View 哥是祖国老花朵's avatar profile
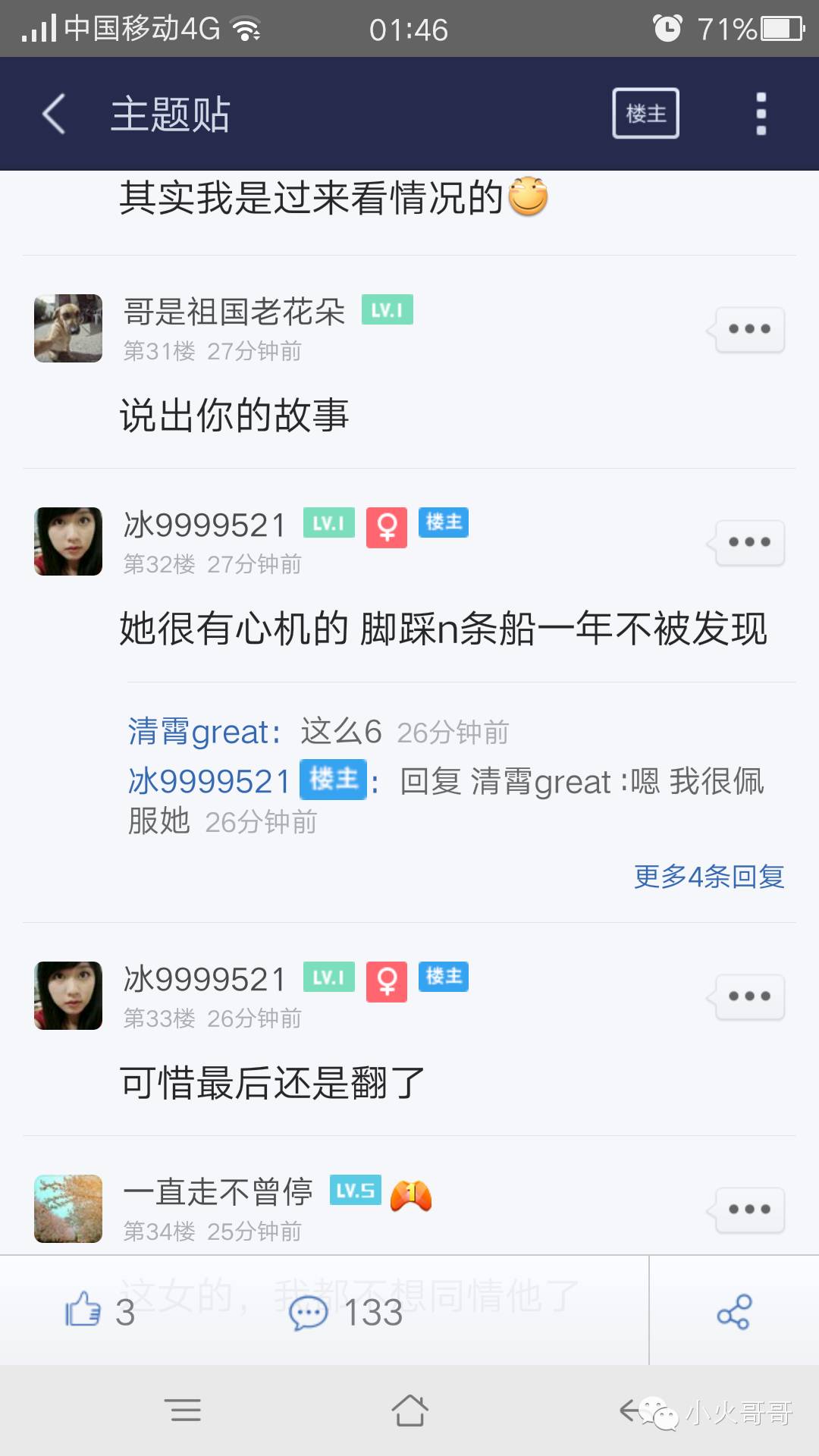 click(x=68, y=328)
